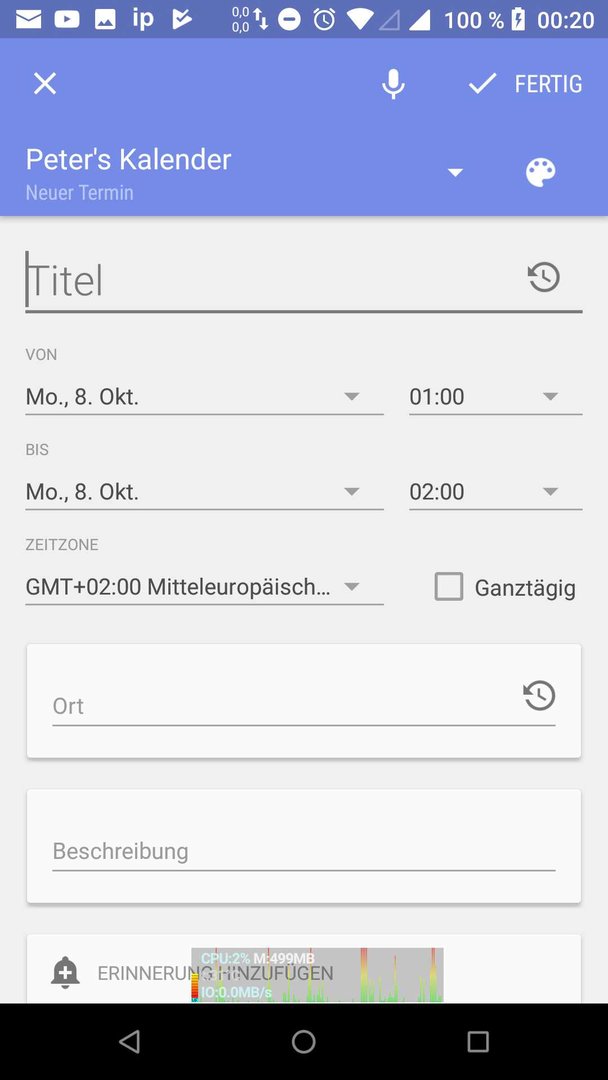The width and height of the screenshot is (608, 1080).
Task: Tap the Beschreibung field
Action: coord(304,852)
